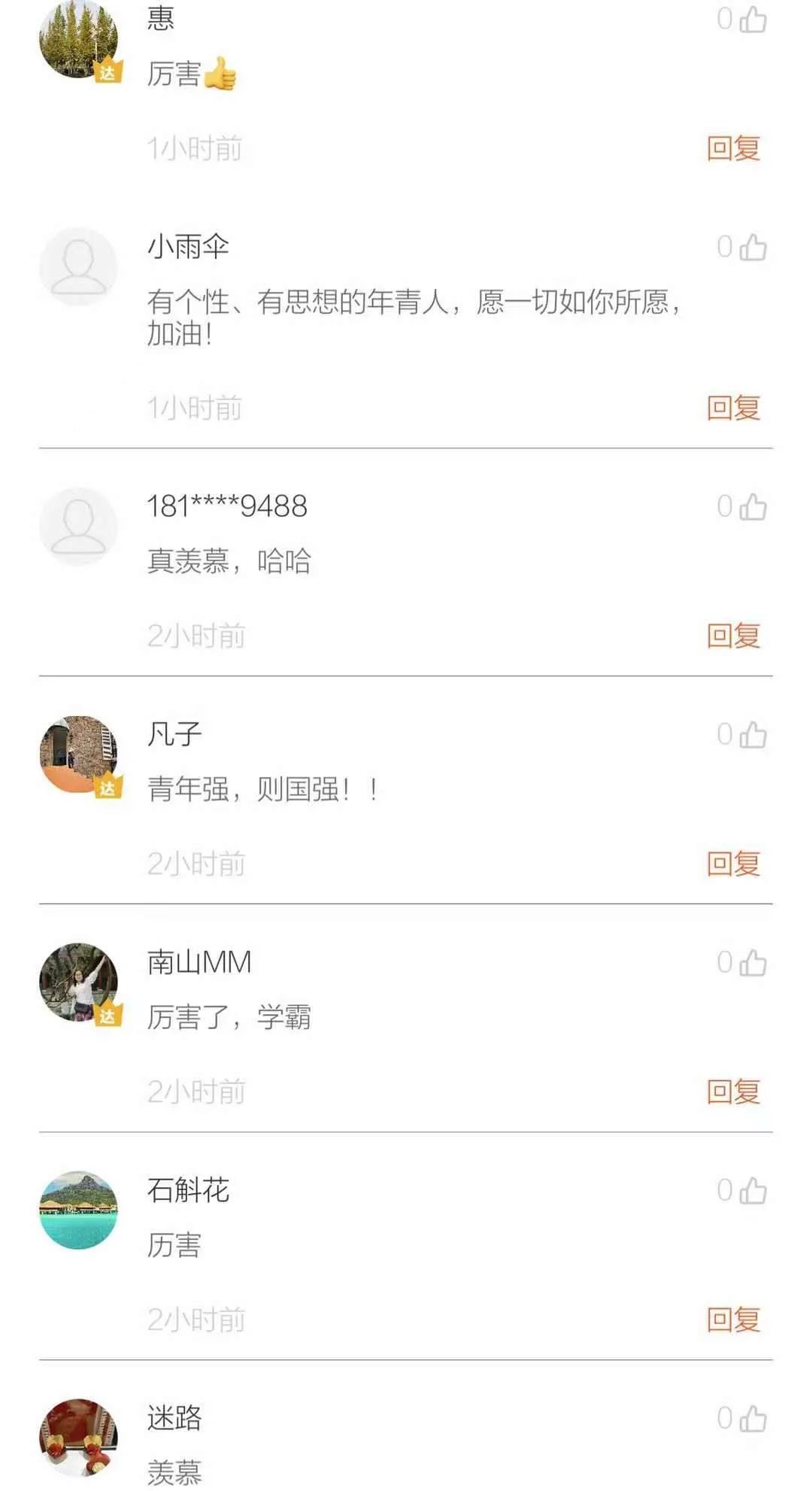
Task: Open 石斛花's profile avatar
Action: (78, 1210)
